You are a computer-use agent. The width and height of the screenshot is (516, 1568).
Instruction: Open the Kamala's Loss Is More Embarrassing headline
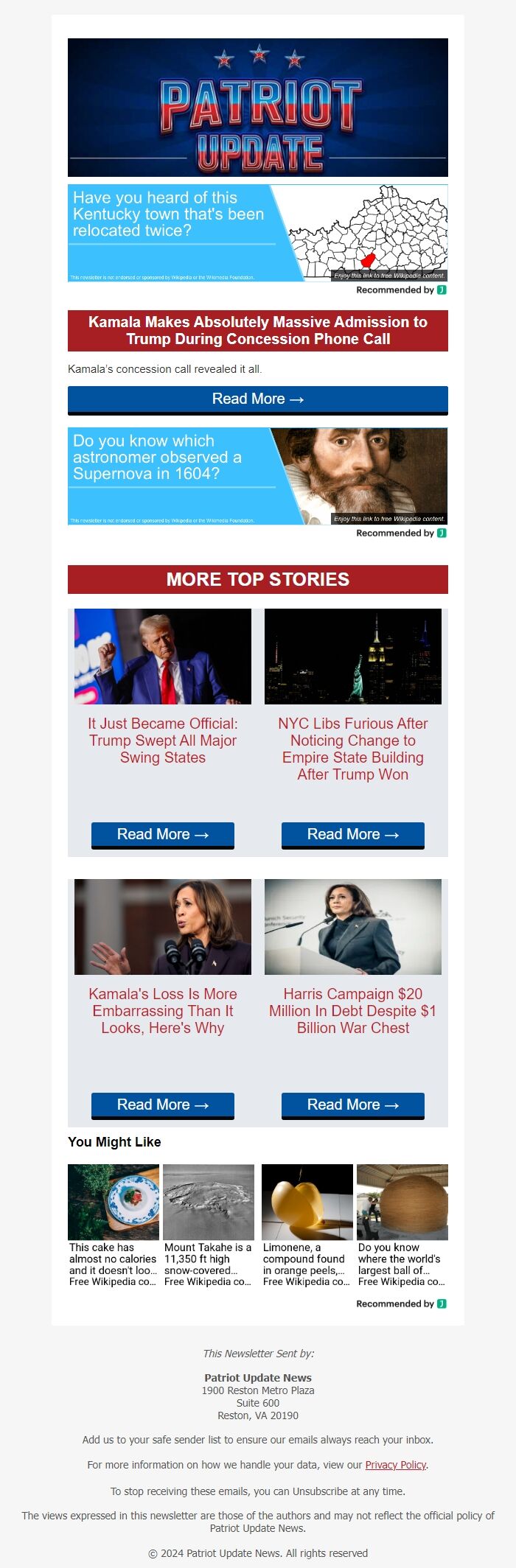click(x=163, y=1011)
